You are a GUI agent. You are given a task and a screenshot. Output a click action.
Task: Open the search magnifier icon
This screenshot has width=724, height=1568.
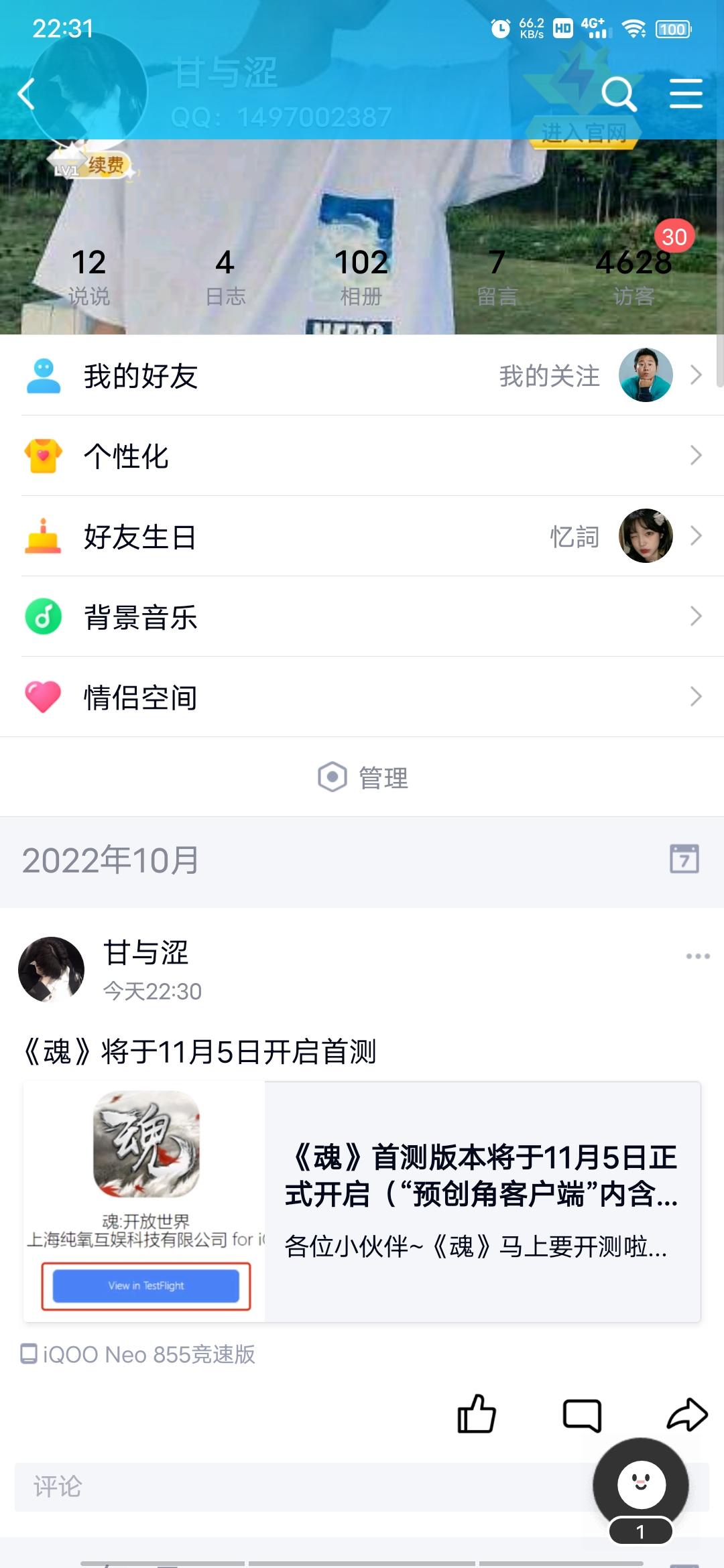(x=618, y=94)
